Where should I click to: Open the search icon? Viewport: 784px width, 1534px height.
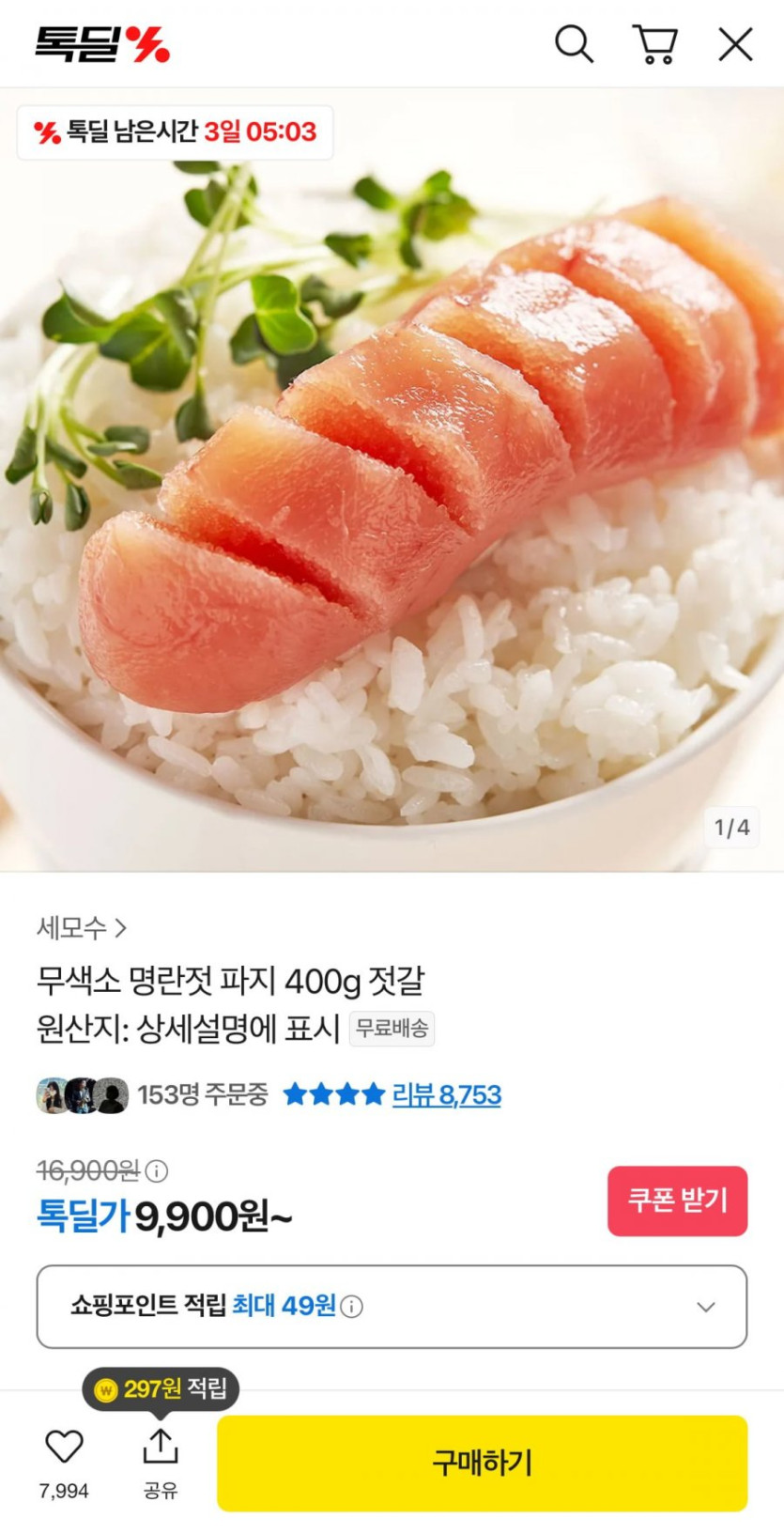pos(574,44)
